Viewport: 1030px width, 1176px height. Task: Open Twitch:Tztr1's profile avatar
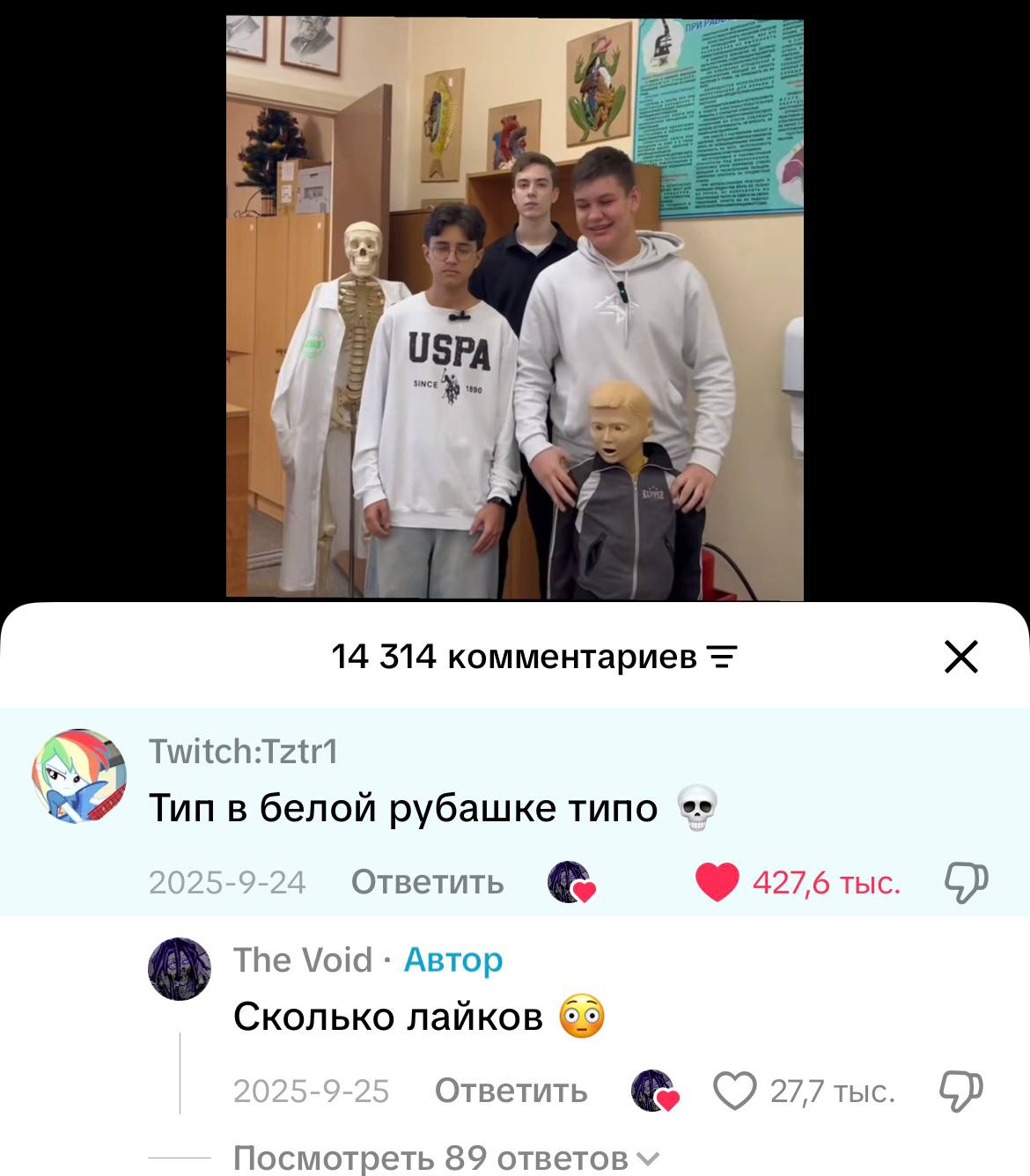click(x=79, y=776)
